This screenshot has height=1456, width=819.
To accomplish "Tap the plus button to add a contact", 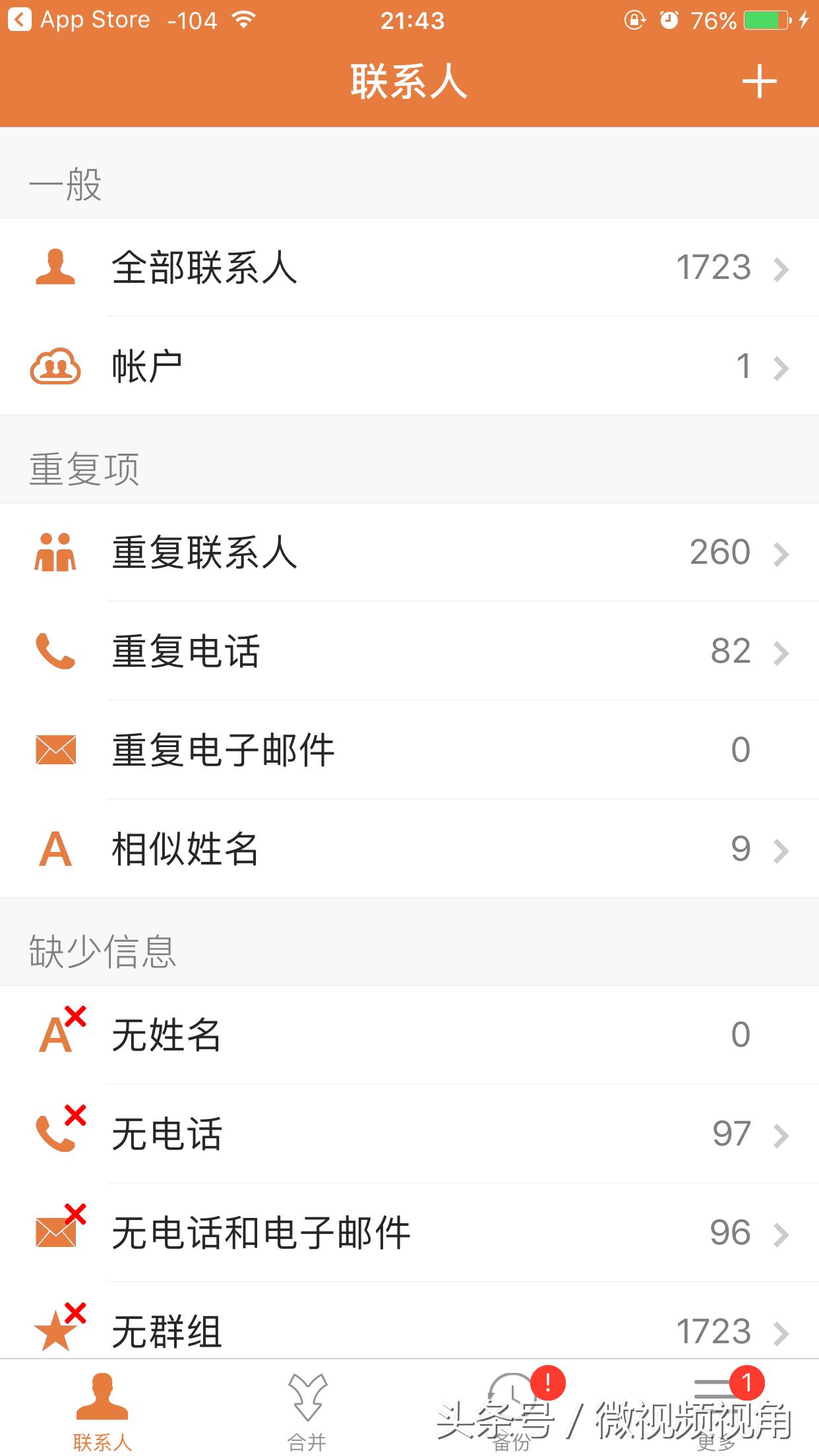I will click(x=760, y=82).
